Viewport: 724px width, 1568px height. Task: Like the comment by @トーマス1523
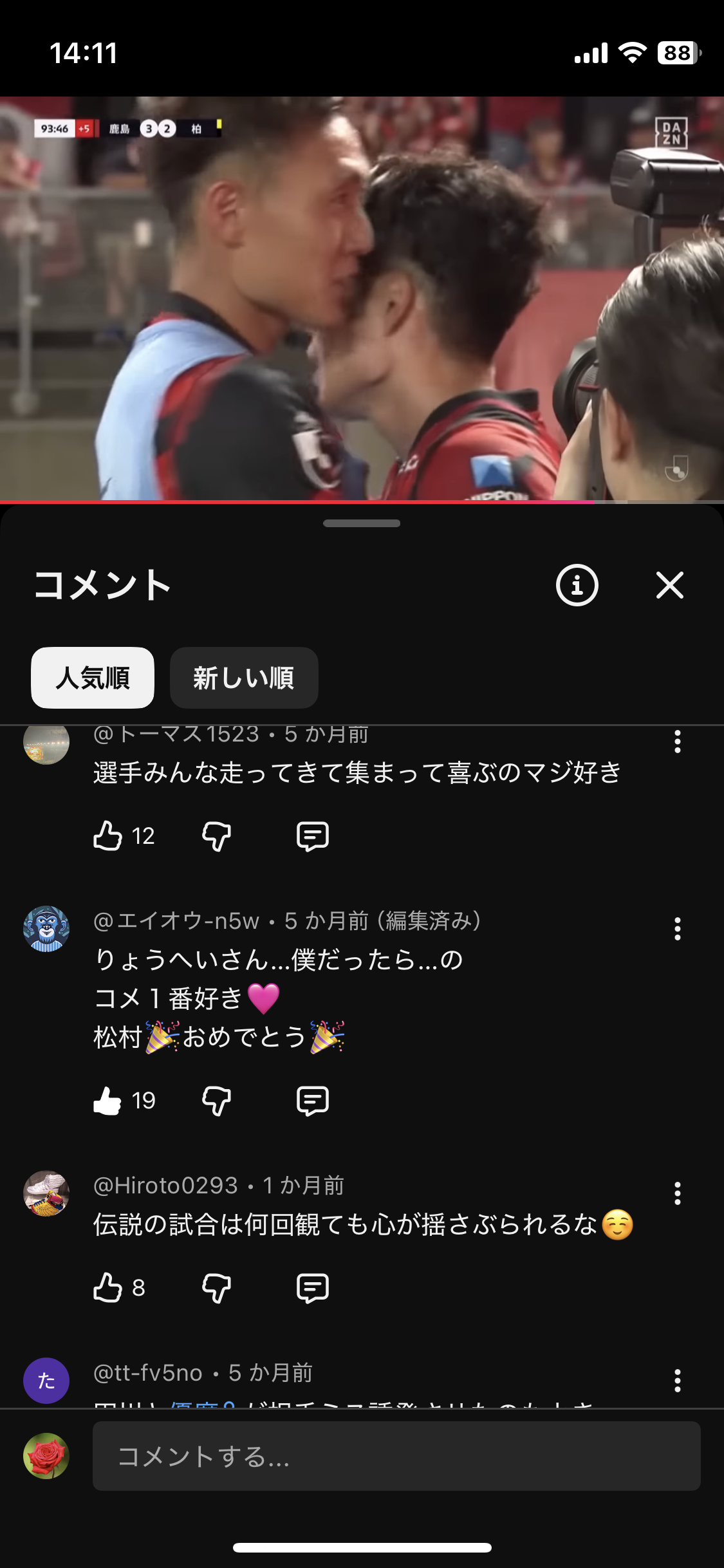(x=108, y=836)
